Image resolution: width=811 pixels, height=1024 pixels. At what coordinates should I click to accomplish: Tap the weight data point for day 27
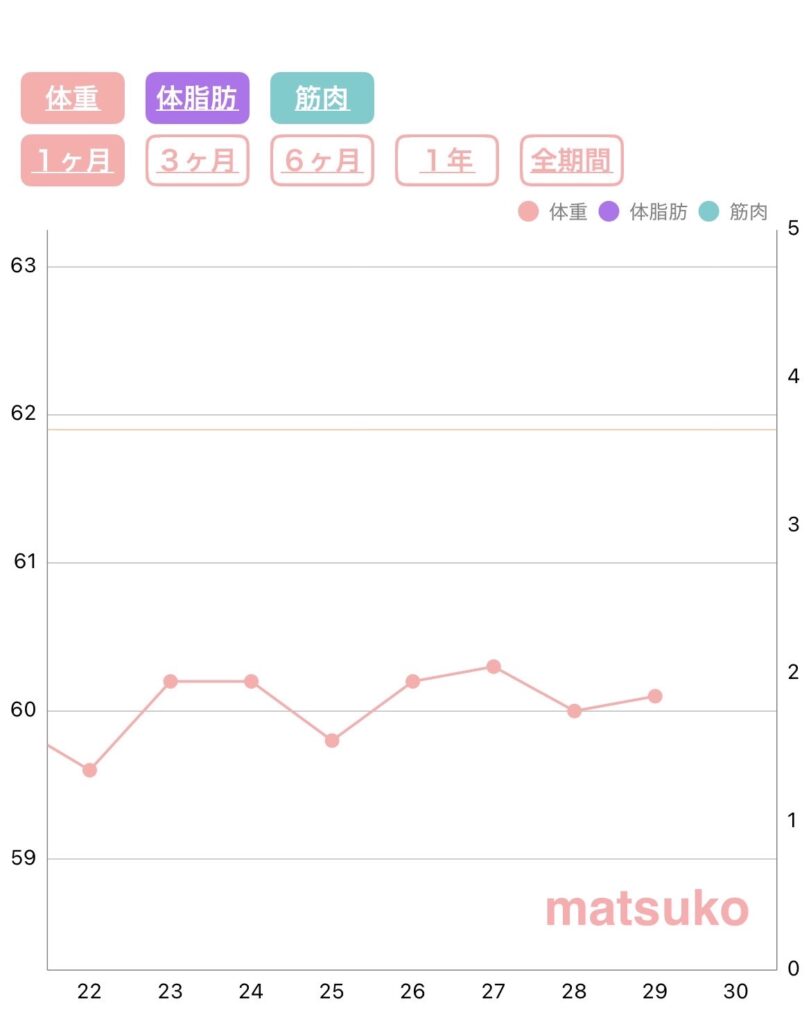pos(493,666)
